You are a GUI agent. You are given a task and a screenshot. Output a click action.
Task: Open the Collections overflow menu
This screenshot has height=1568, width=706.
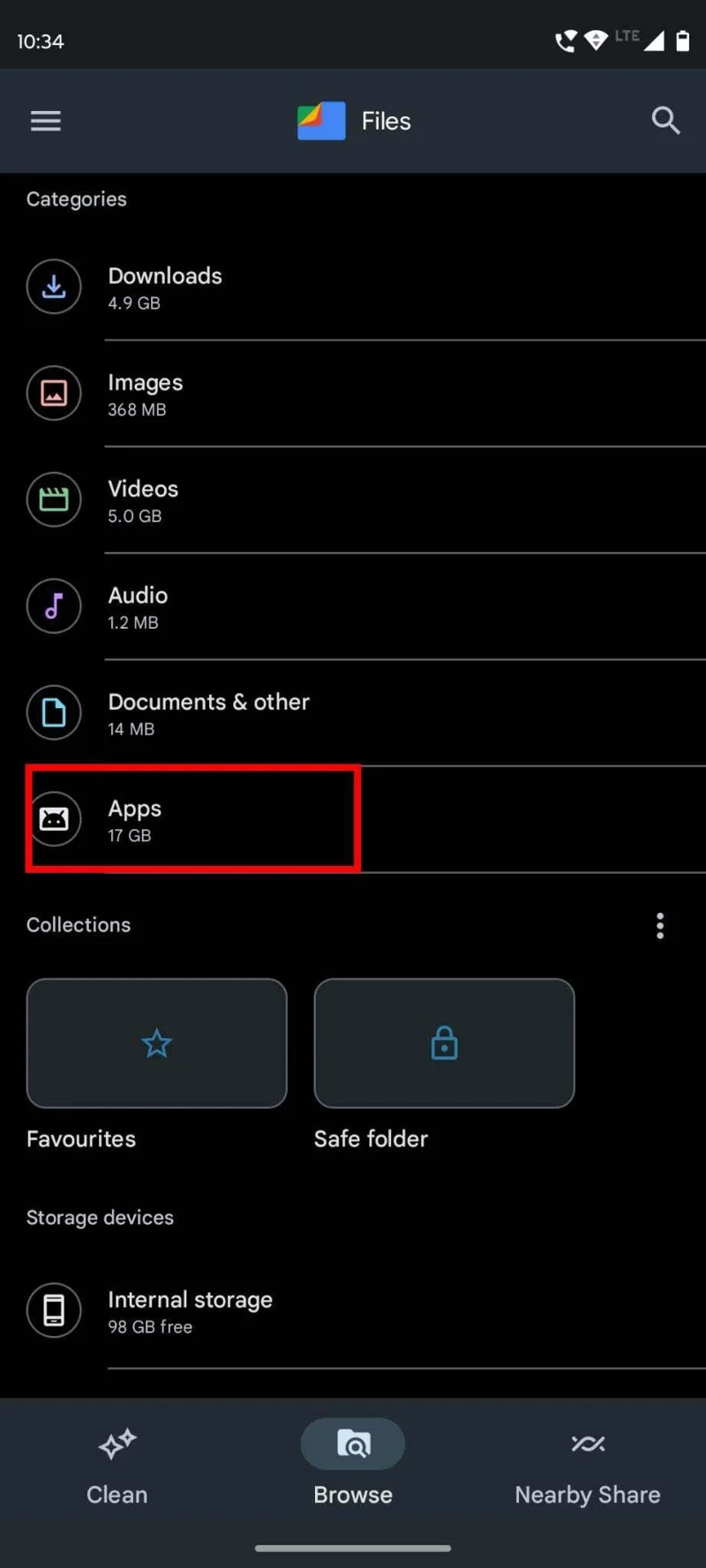(659, 925)
